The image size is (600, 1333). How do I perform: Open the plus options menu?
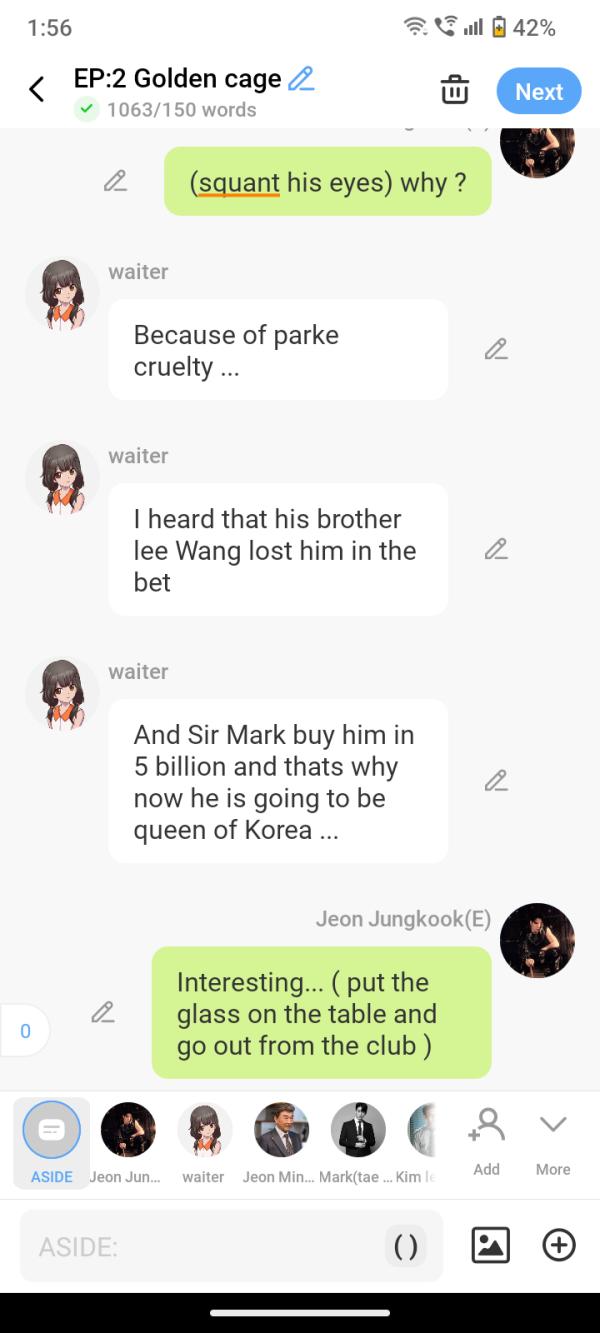559,1245
